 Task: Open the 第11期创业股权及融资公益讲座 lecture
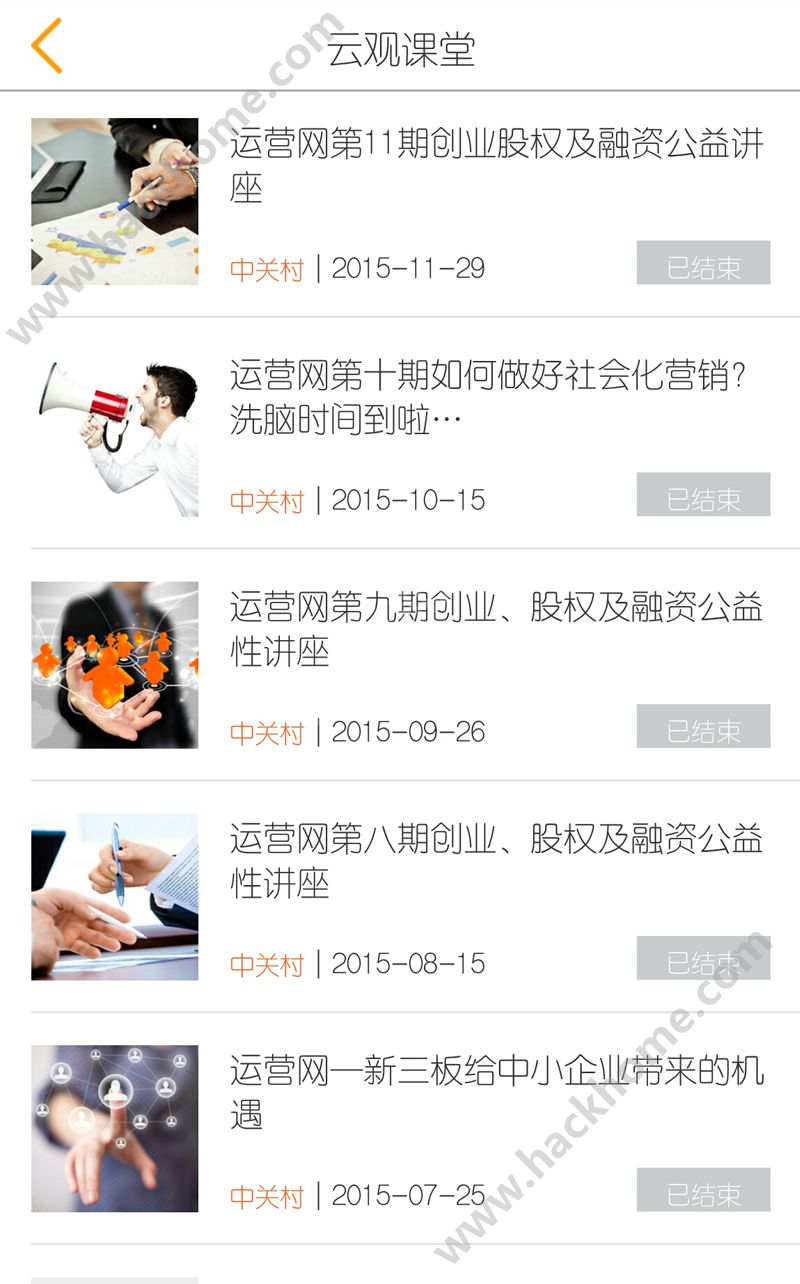(495, 165)
